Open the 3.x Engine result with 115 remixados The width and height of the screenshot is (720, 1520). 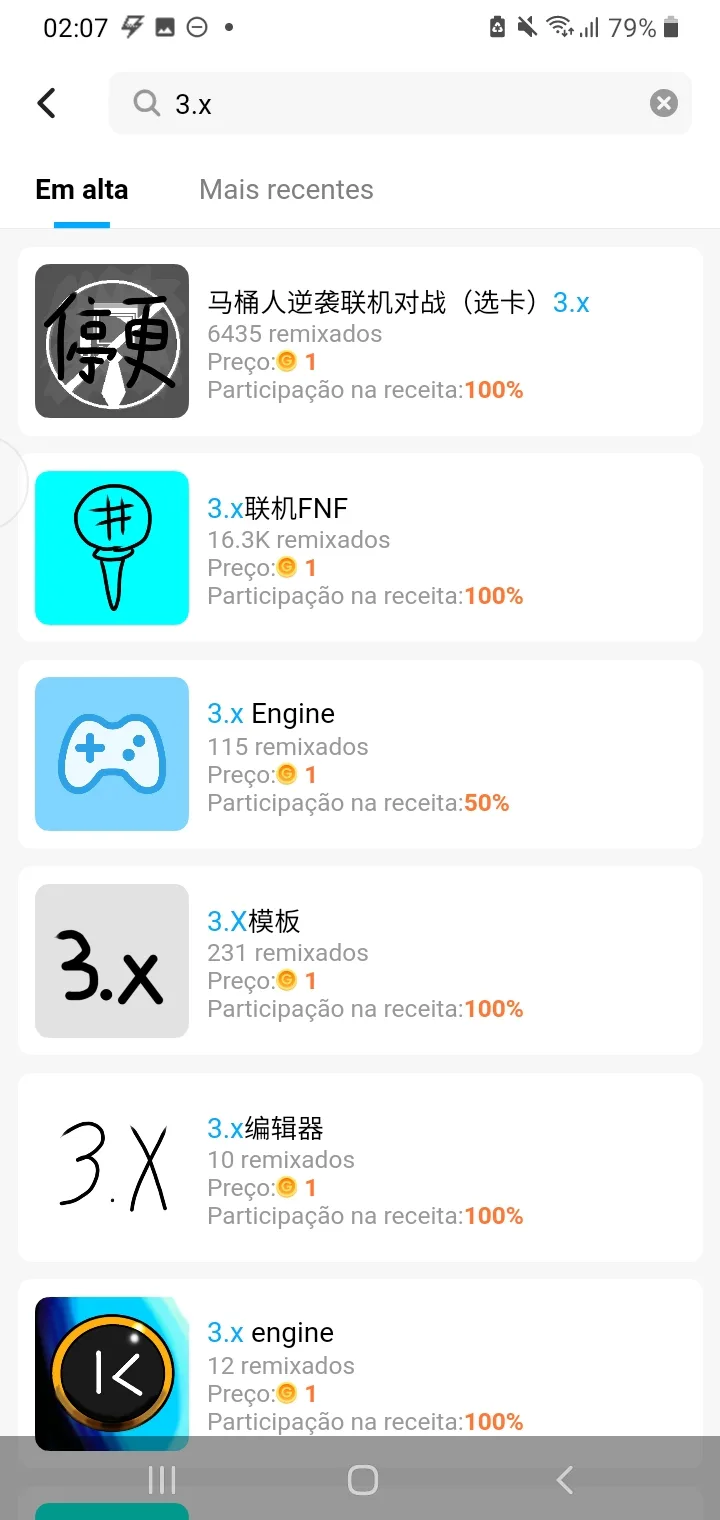360,754
